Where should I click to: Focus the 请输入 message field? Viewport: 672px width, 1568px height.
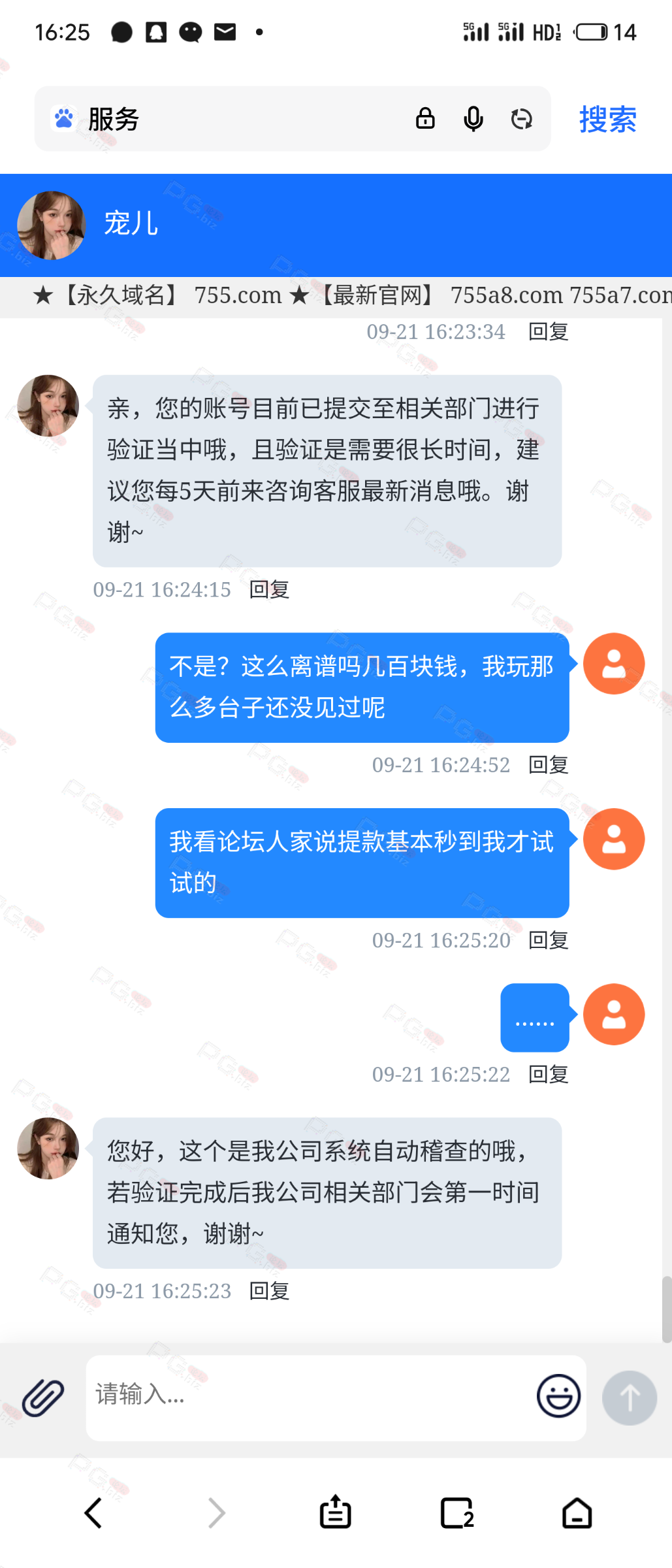(307, 1396)
